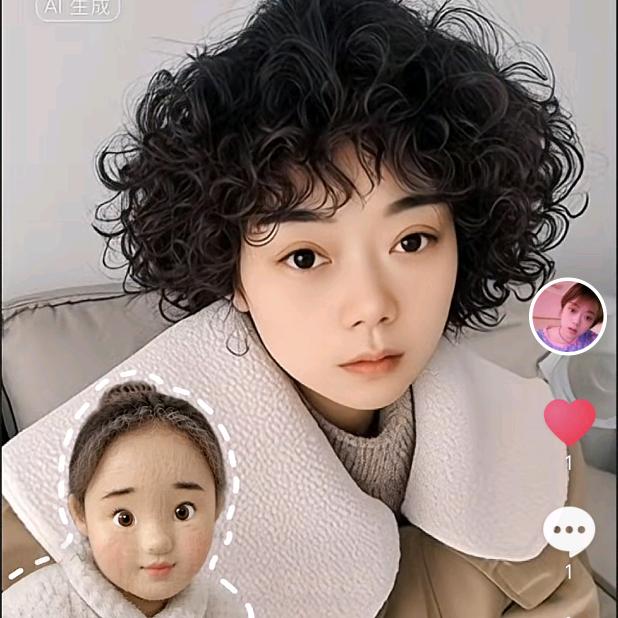Like this video with the heart
The height and width of the screenshot is (618, 618).
tap(569, 420)
